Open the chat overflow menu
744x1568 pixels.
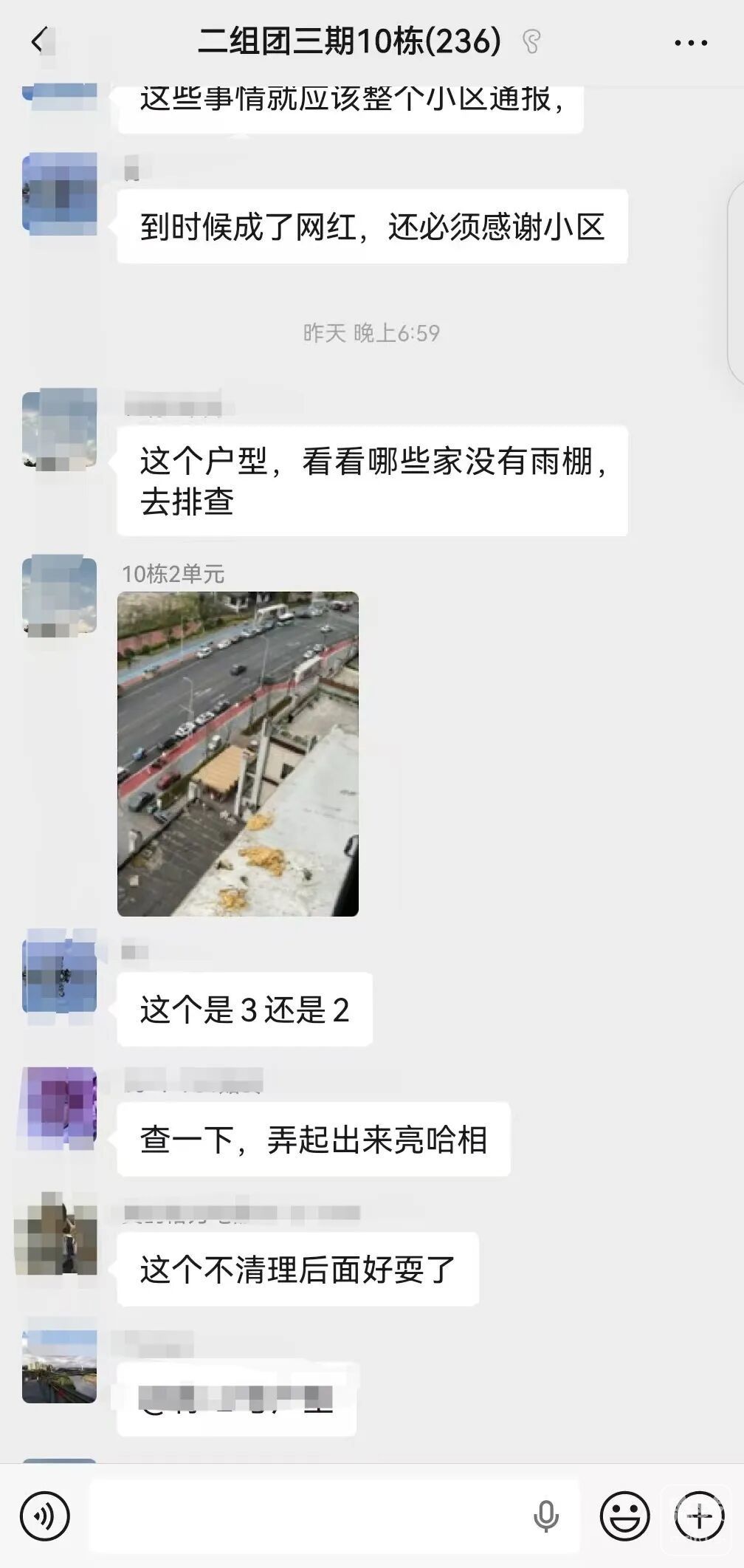coord(691,42)
